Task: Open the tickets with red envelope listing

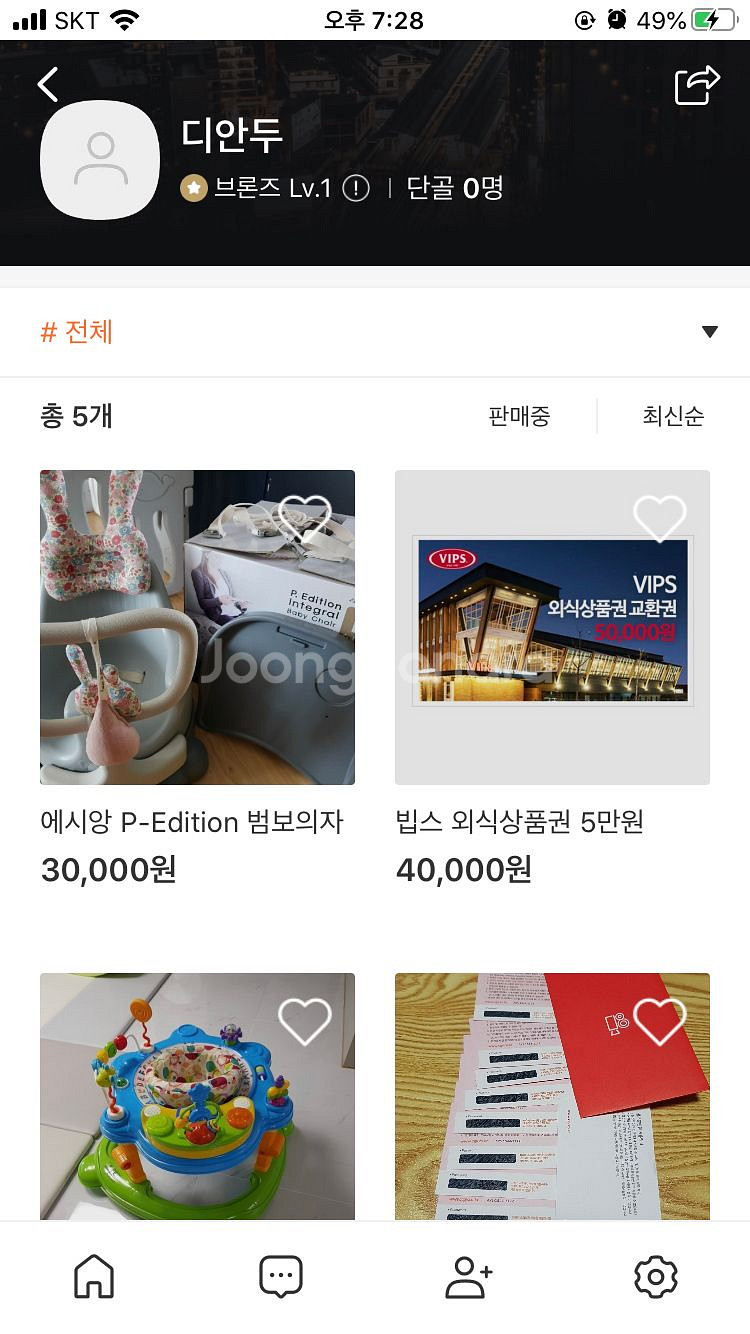Action: pyautogui.click(x=552, y=1096)
